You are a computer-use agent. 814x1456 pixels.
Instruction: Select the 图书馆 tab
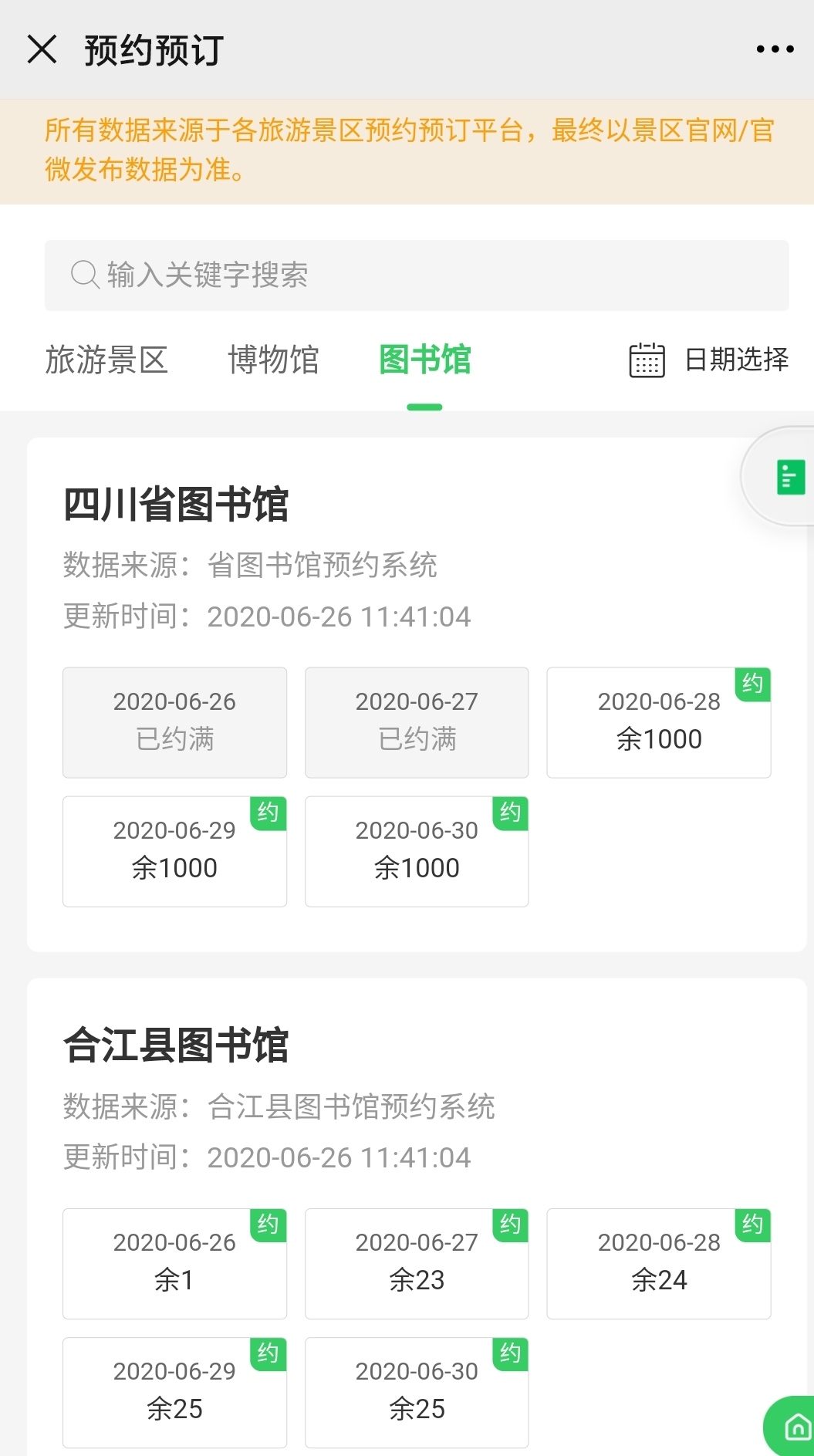point(424,360)
